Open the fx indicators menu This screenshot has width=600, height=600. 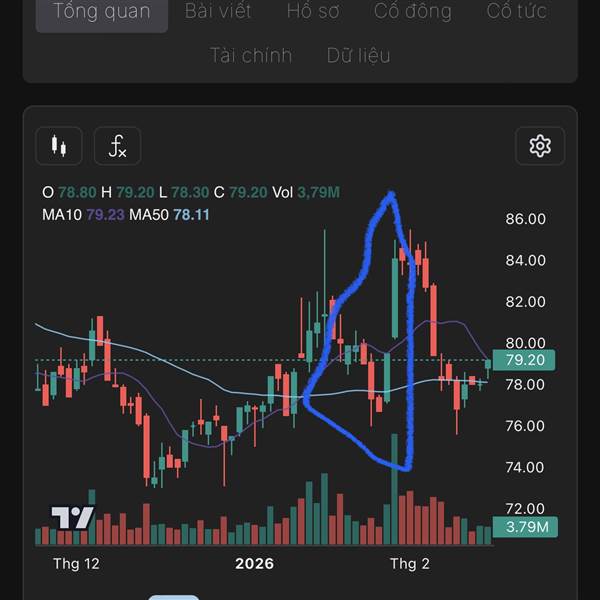(x=117, y=146)
